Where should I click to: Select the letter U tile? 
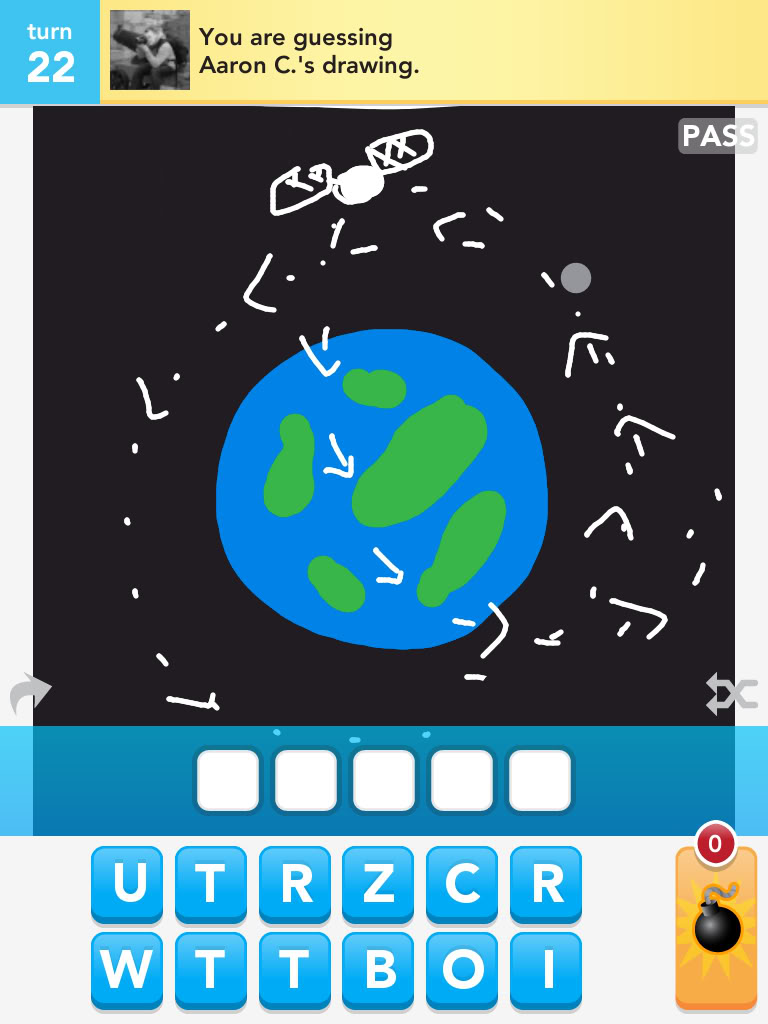[x=128, y=884]
